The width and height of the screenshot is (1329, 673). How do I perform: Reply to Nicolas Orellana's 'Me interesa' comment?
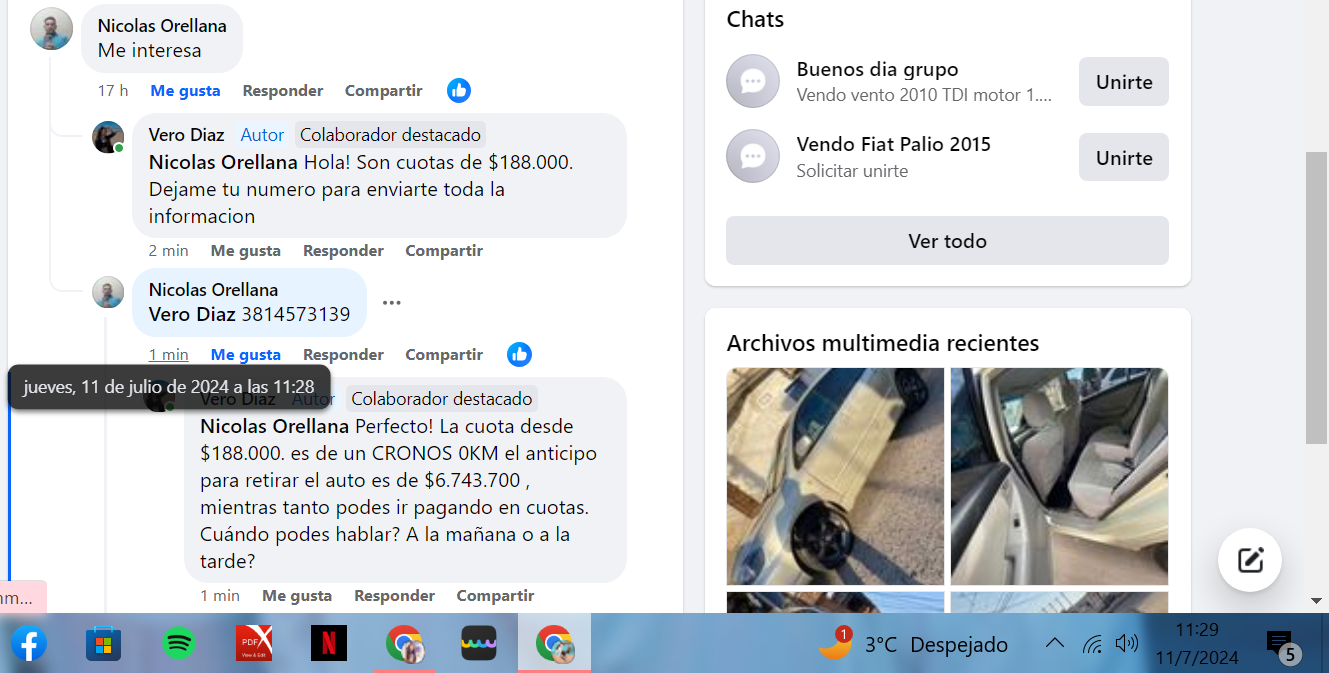(282, 91)
